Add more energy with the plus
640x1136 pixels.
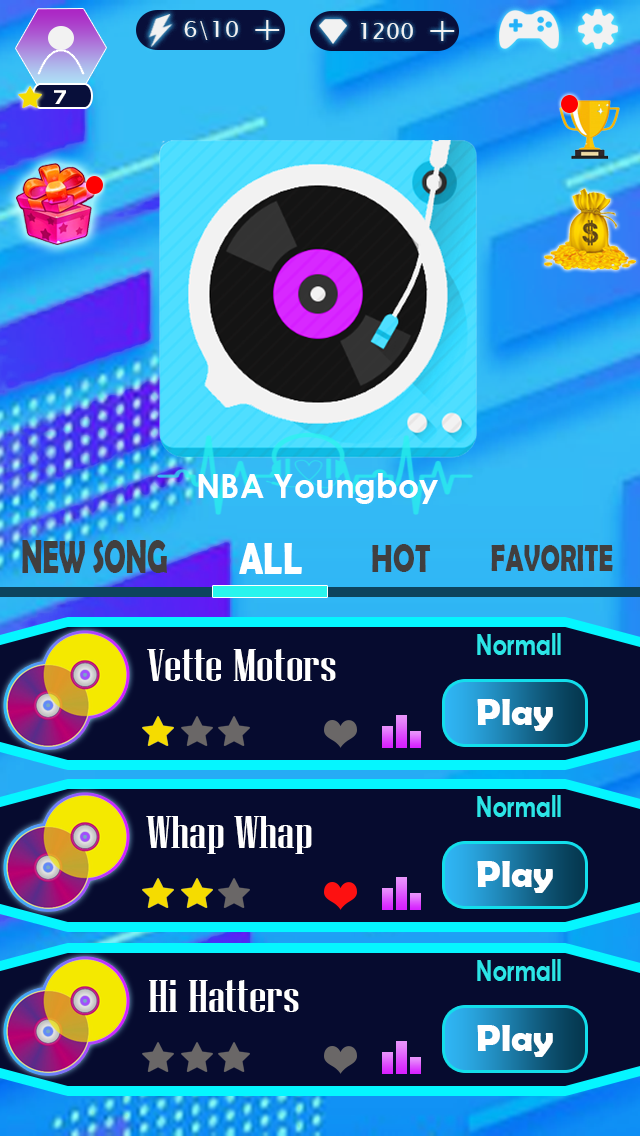pyautogui.click(x=267, y=31)
